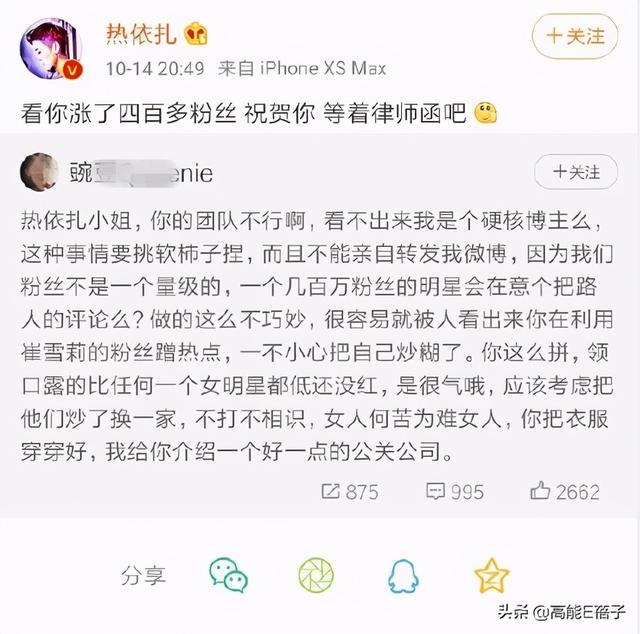The image size is (640, 634).
Task: Share to WeChat Moments
Action: coord(316,575)
